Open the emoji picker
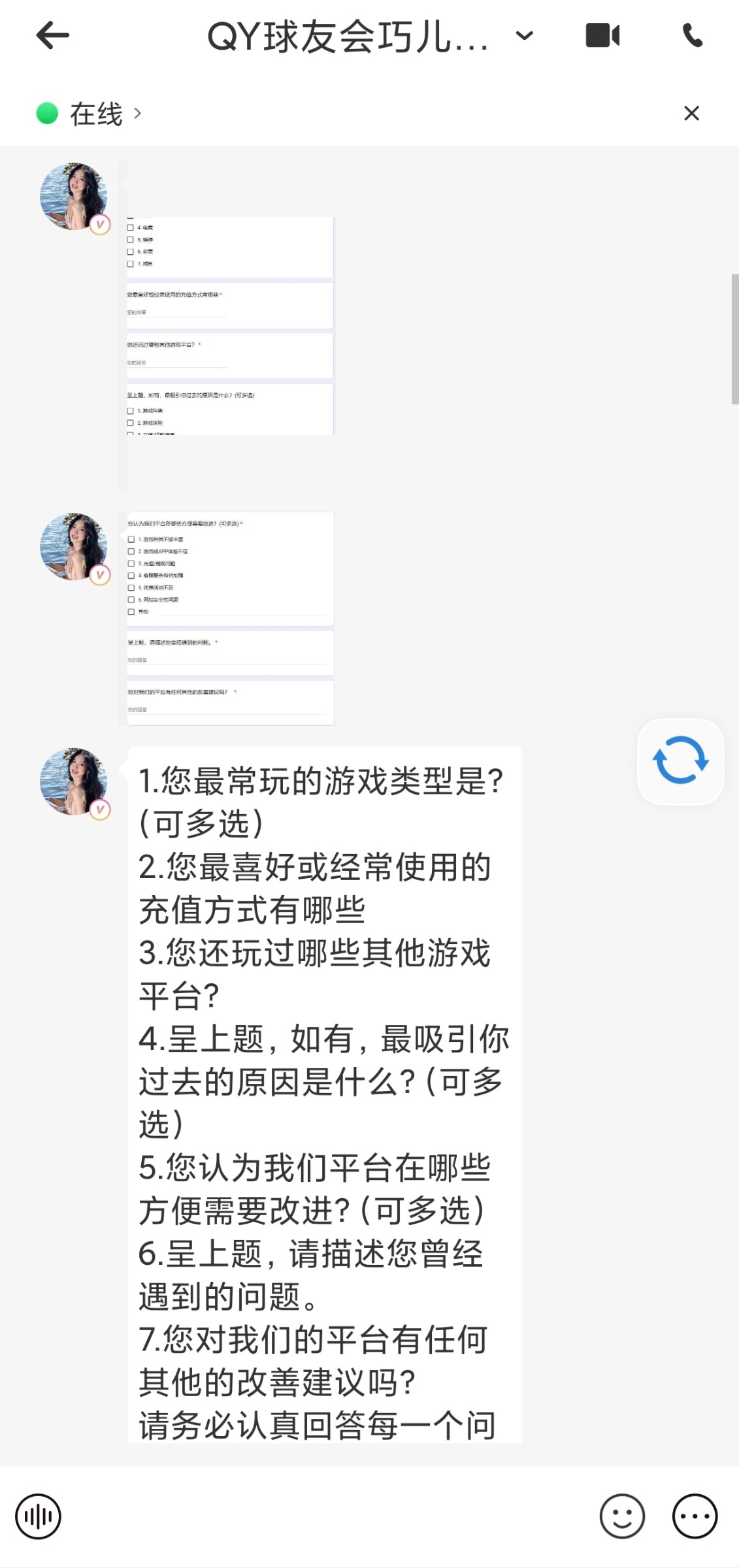The image size is (739, 1568). (x=622, y=1516)
